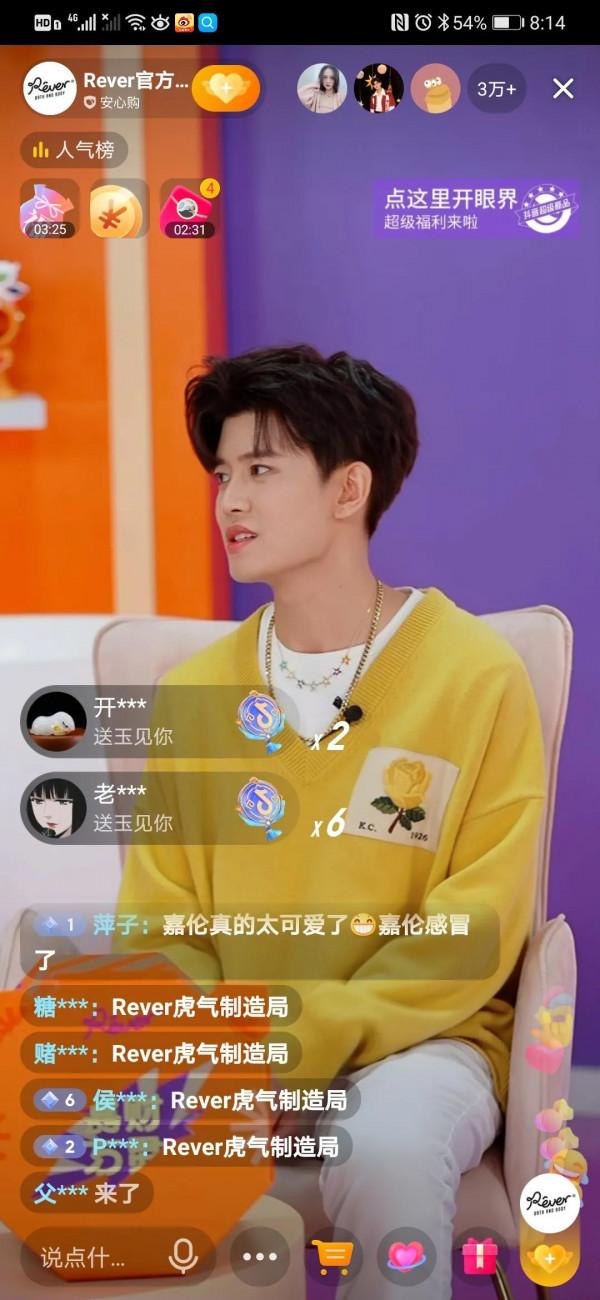Open the 3万+ viewers list
This screenshot has height=1300, width=600.
[x=497, y=89]
